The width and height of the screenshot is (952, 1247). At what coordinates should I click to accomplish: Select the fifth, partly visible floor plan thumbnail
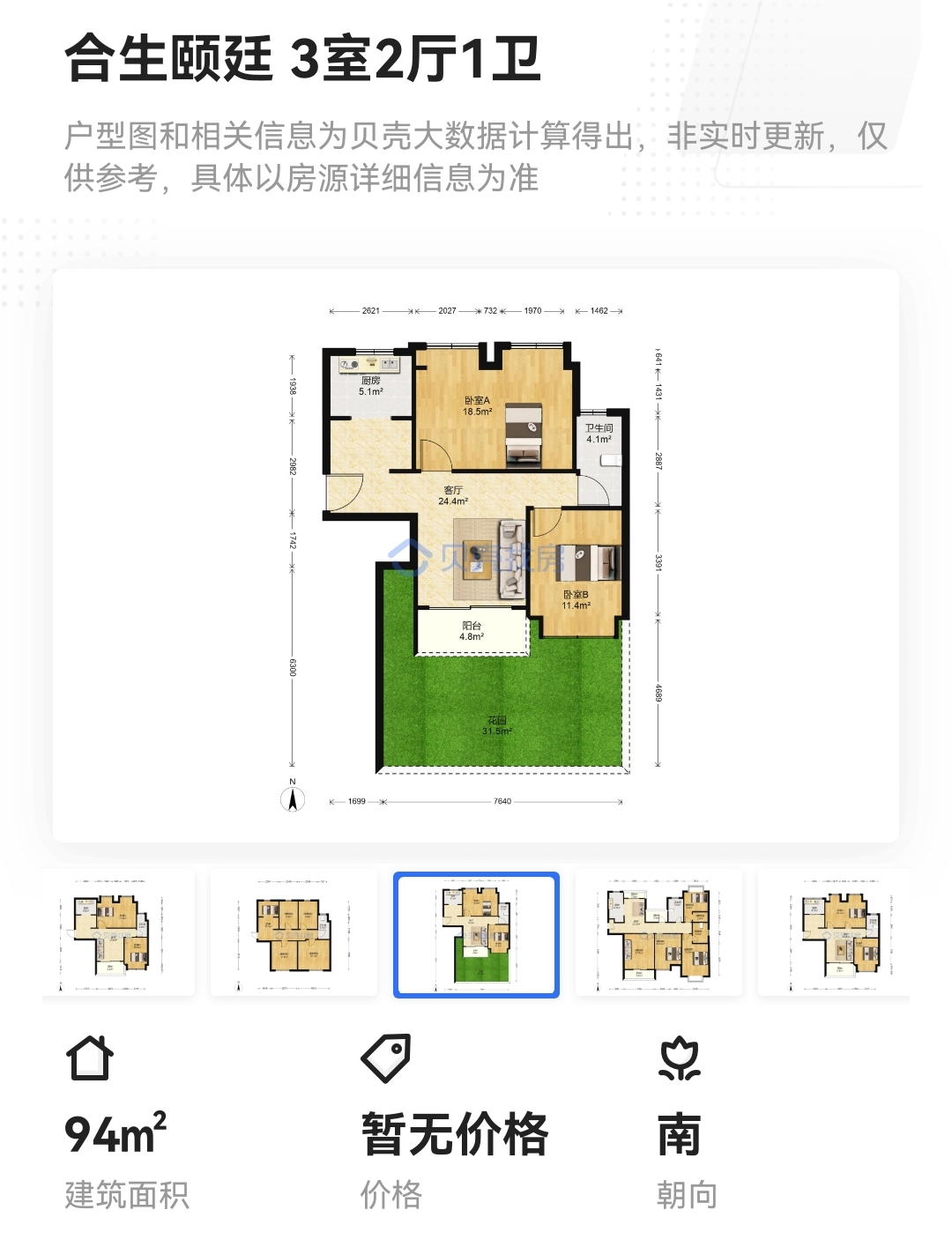tap(836, 933)
